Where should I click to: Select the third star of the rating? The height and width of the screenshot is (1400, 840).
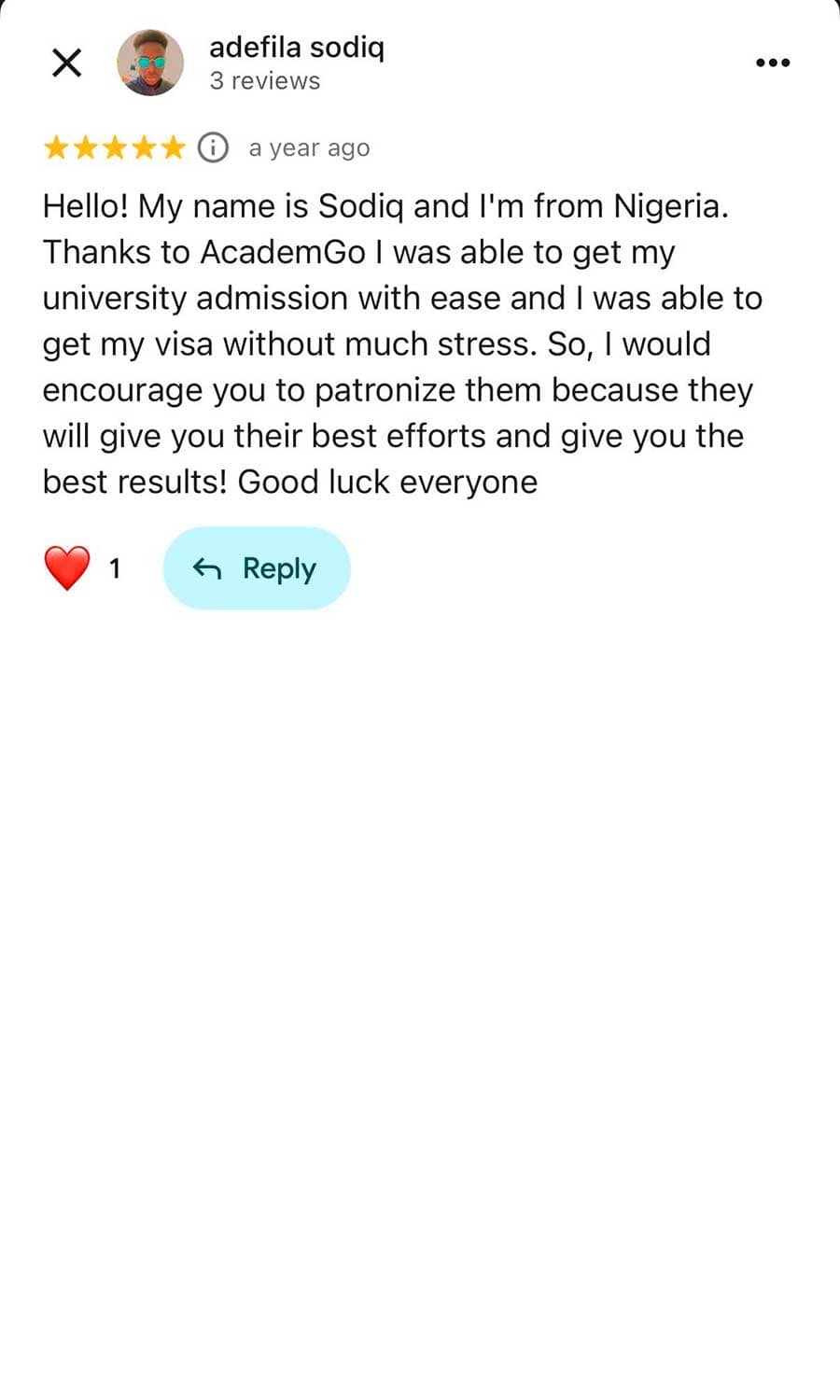point(114,147)
